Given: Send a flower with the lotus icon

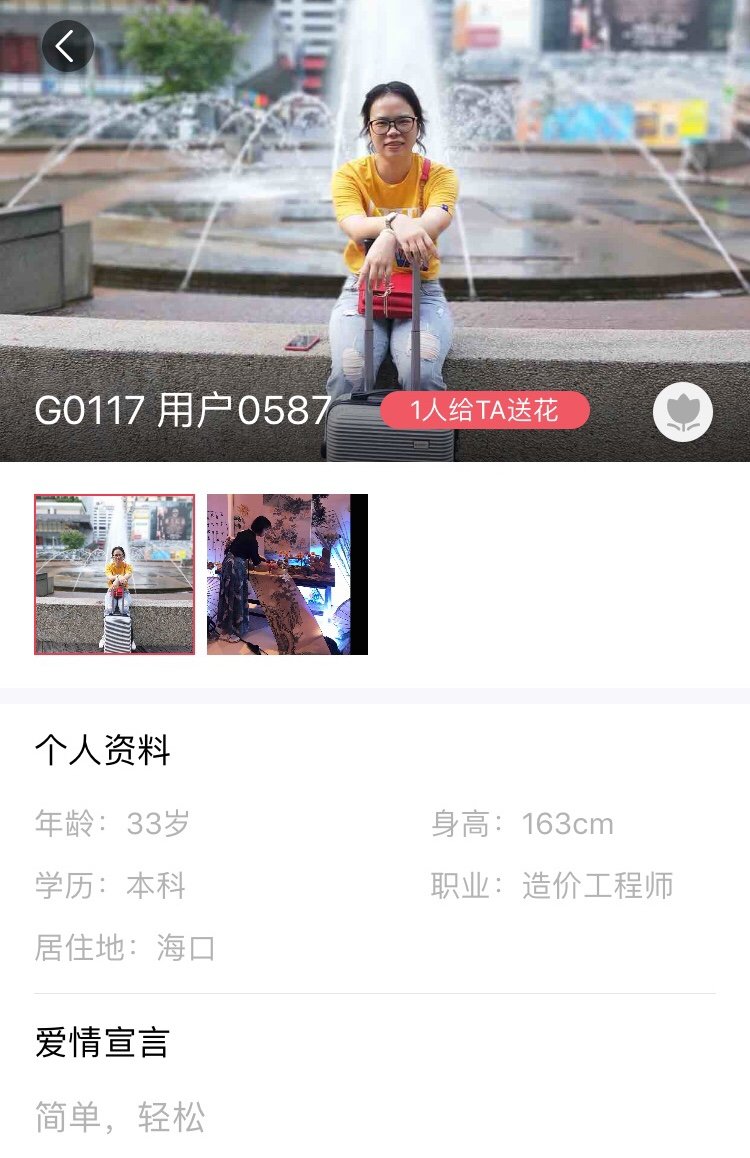Looking at the screenshot, I should tap(683, 412).
